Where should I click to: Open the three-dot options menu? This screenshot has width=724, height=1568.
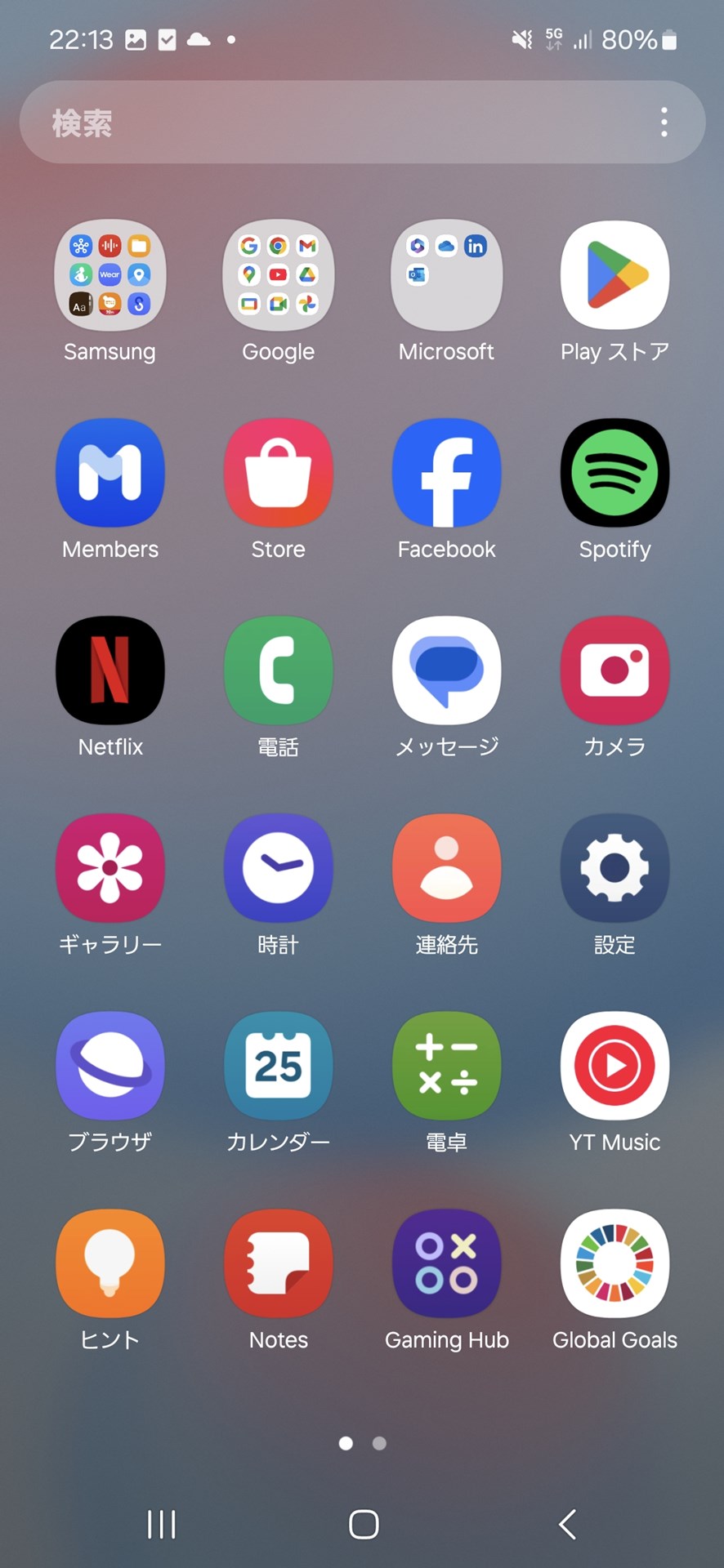click(x=664, y=121)
